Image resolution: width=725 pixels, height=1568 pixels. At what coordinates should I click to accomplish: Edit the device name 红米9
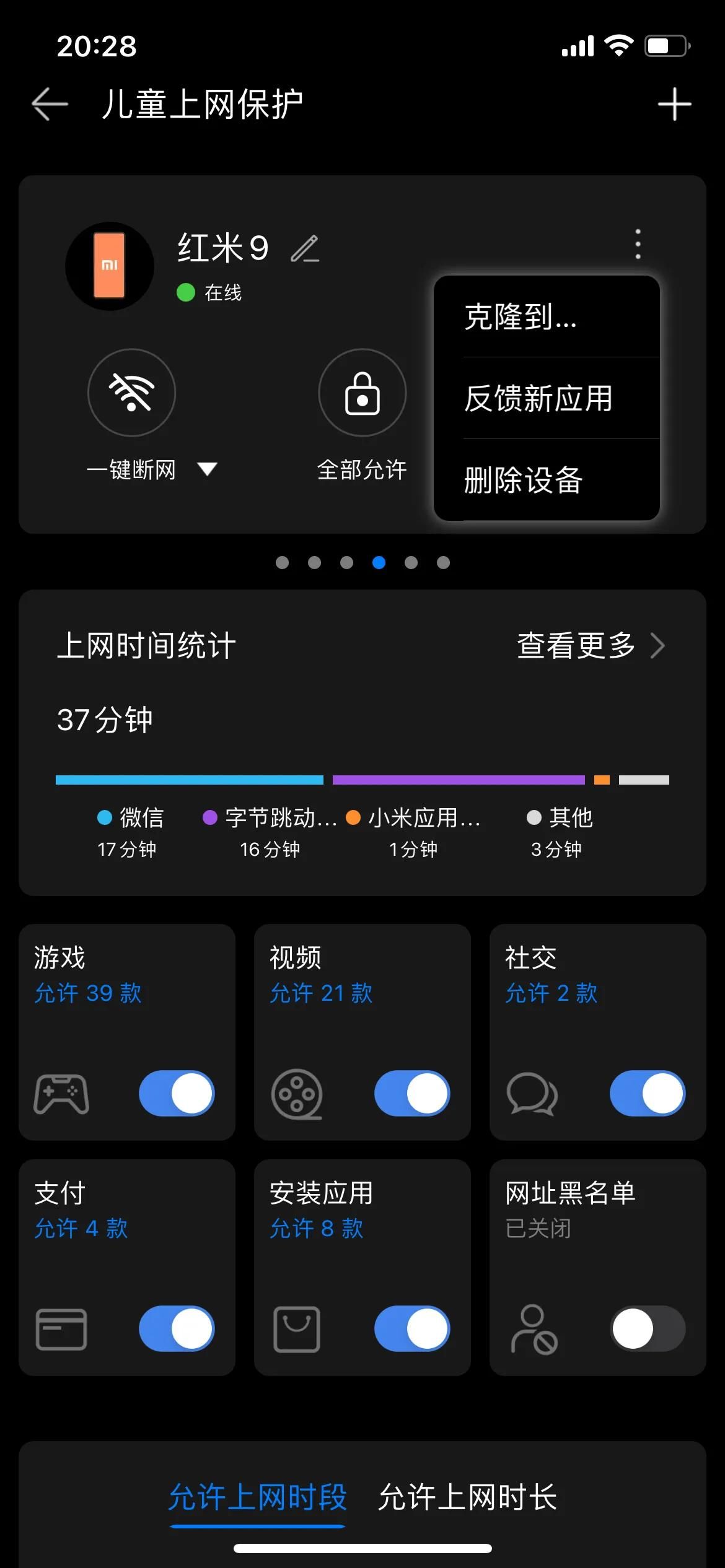(x=305, y=249)
